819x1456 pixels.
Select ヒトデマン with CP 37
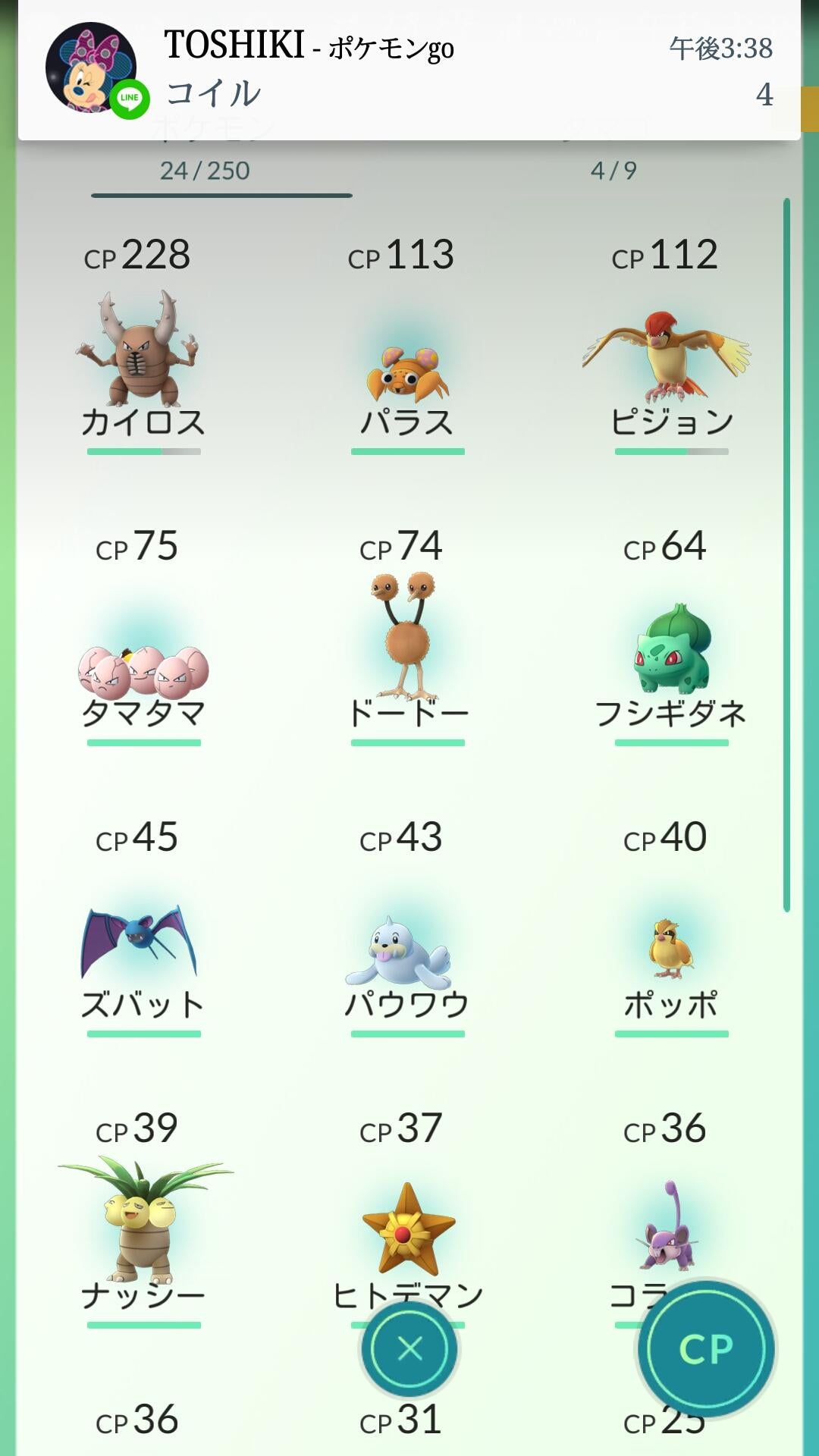pos(407,1228)
